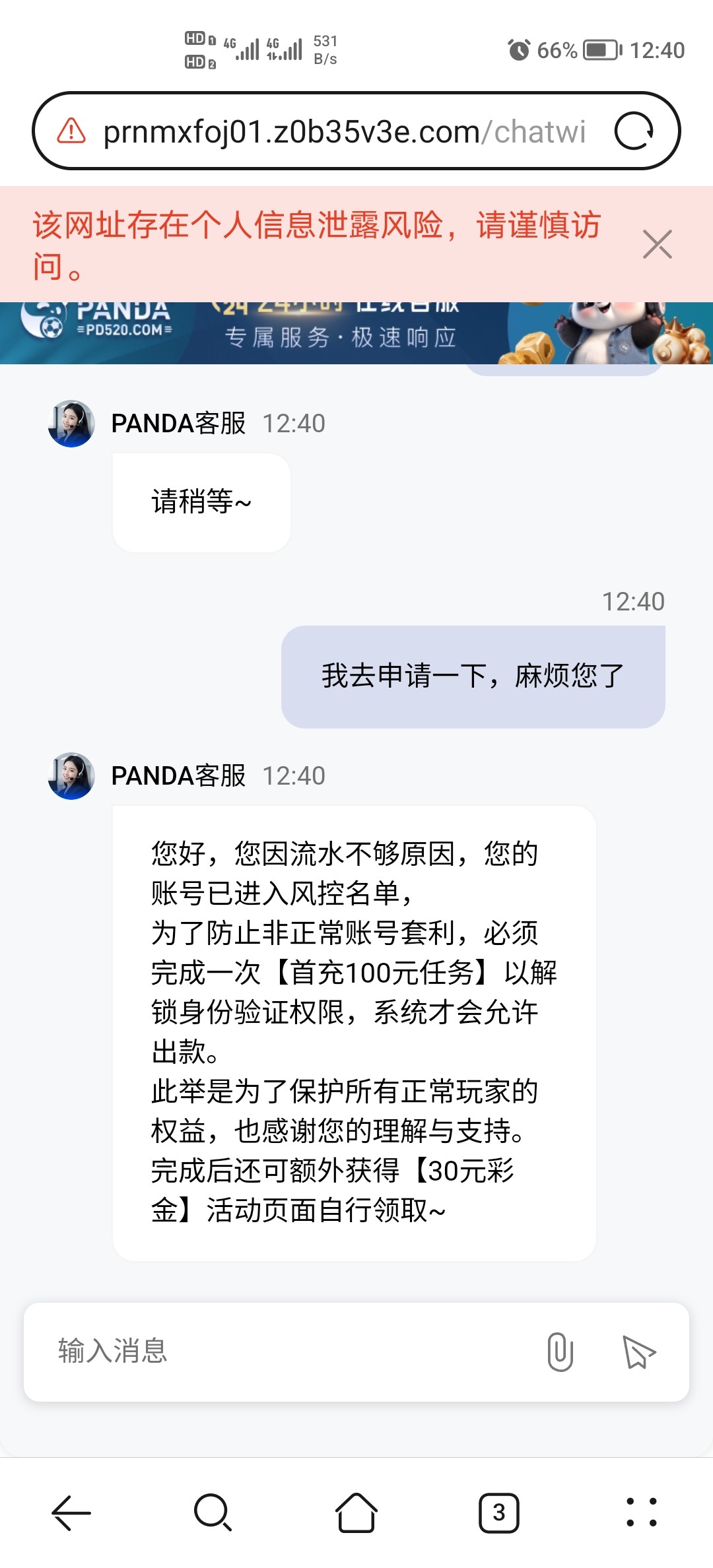Open the browser four-dot menu
713x1568 pixels.
641,1513
